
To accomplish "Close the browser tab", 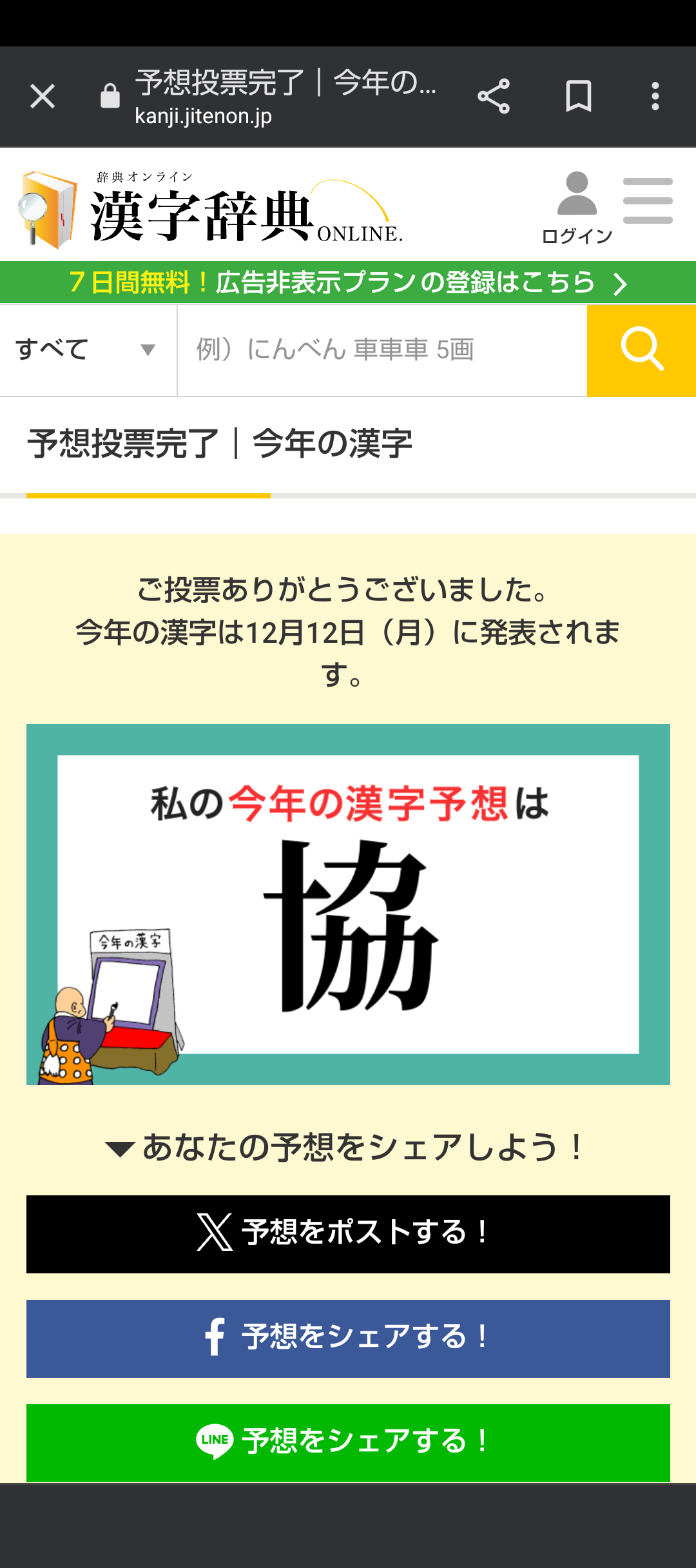I will click(43, 97).
